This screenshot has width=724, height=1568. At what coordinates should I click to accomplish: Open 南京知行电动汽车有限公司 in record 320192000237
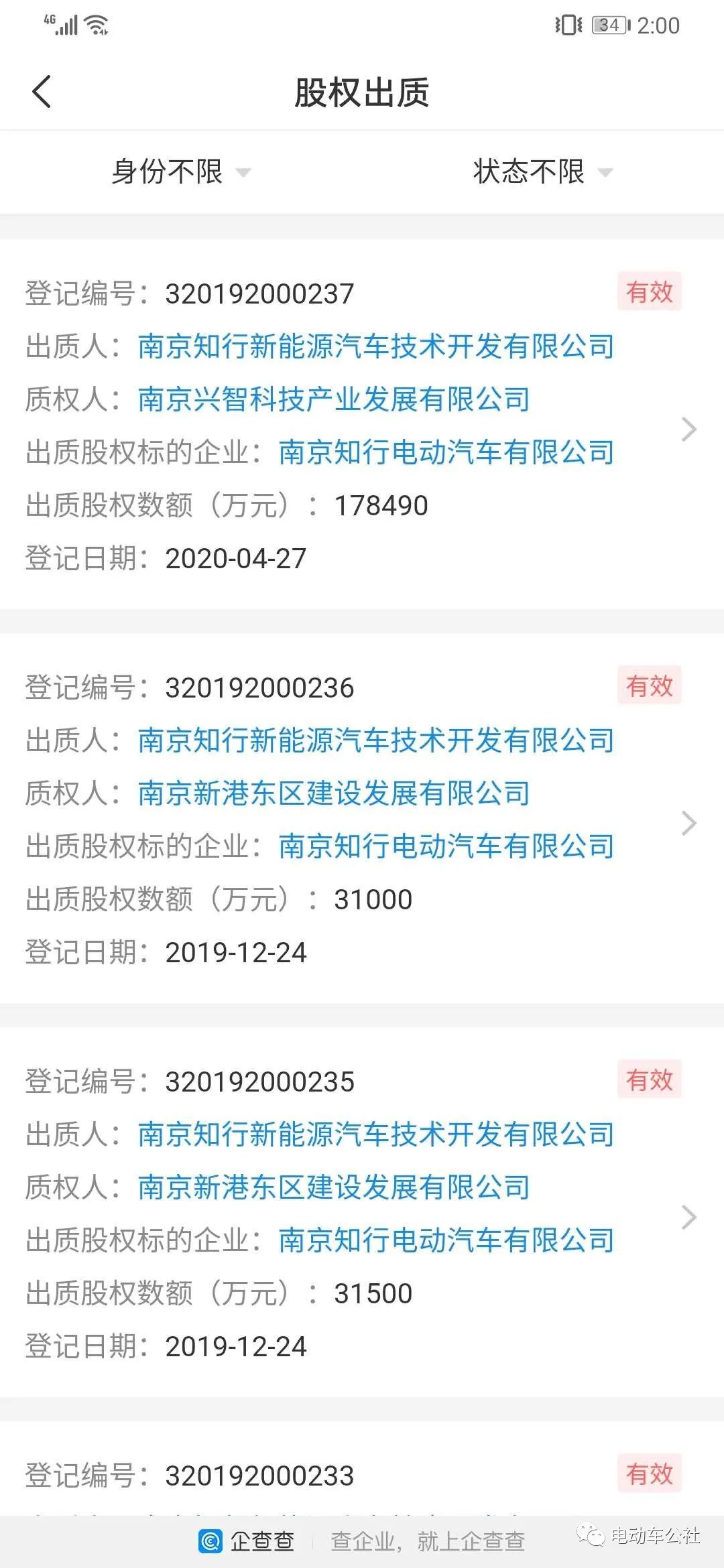[446, 452]
